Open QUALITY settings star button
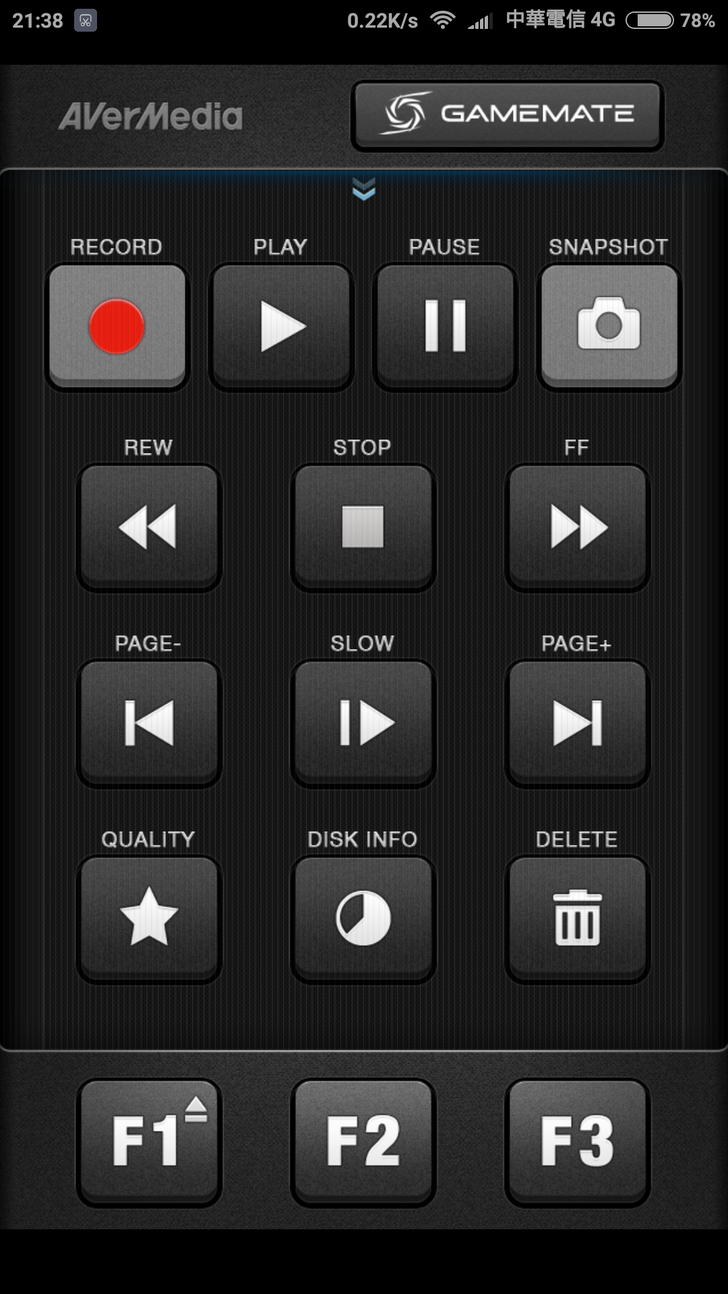728x1294 pixels. click(x=148, y=918)
